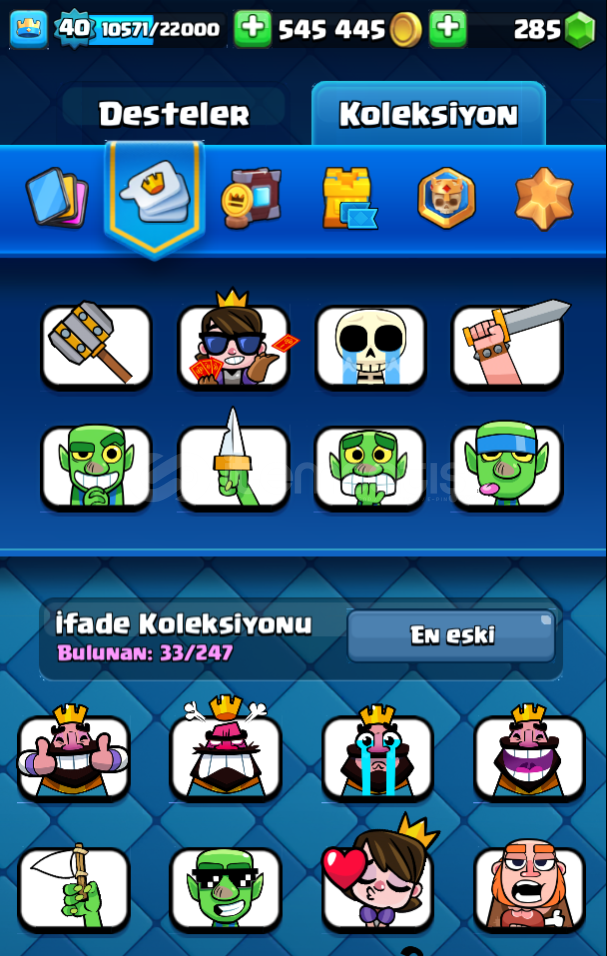Image resolution: width=607 pixels, height=956 pixels.
Task: Change sorting with the En eski button
Action: pyautogui.click(x=451, y=635)
